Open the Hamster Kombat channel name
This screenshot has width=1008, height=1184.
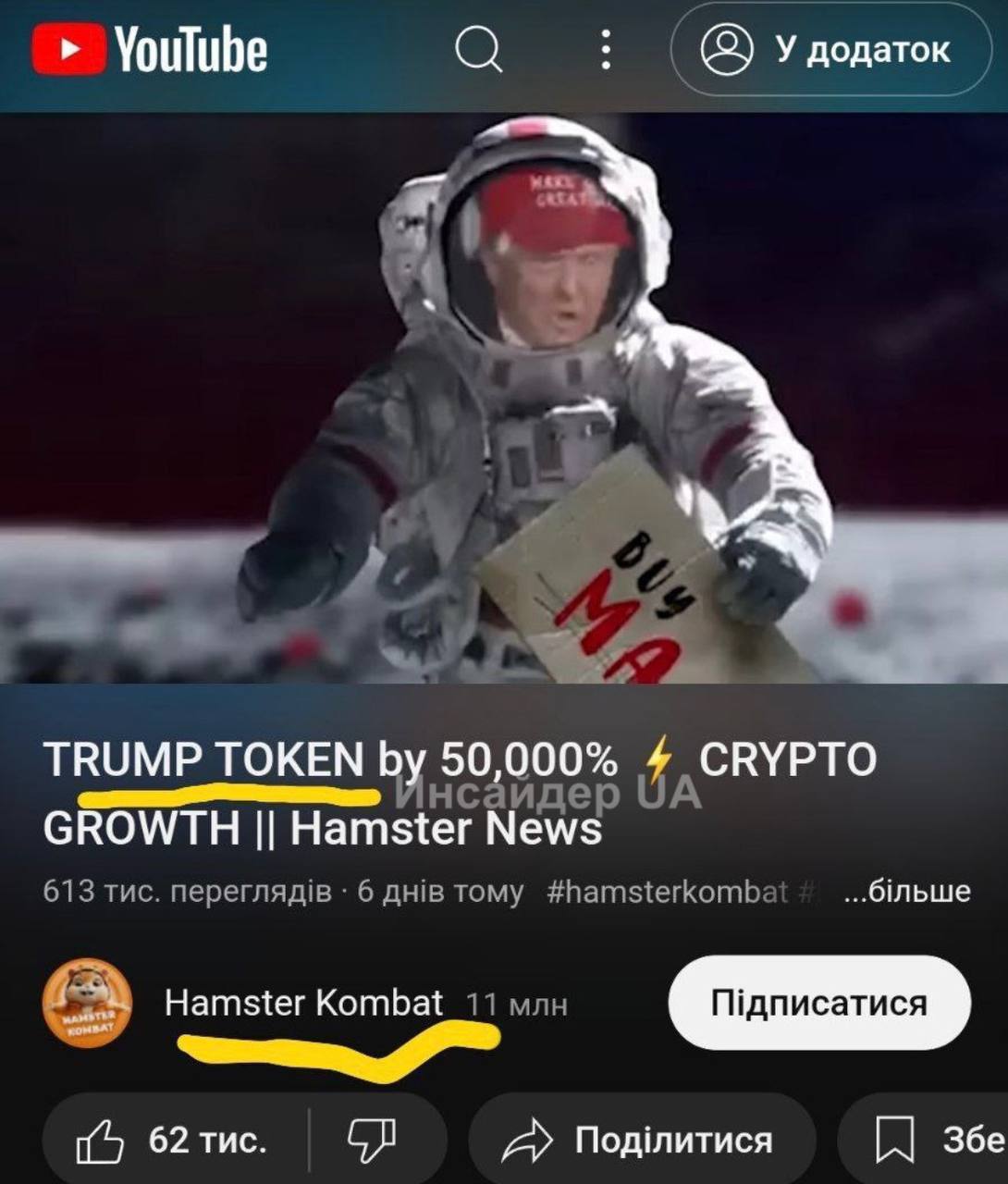[x=304, y=1004]
